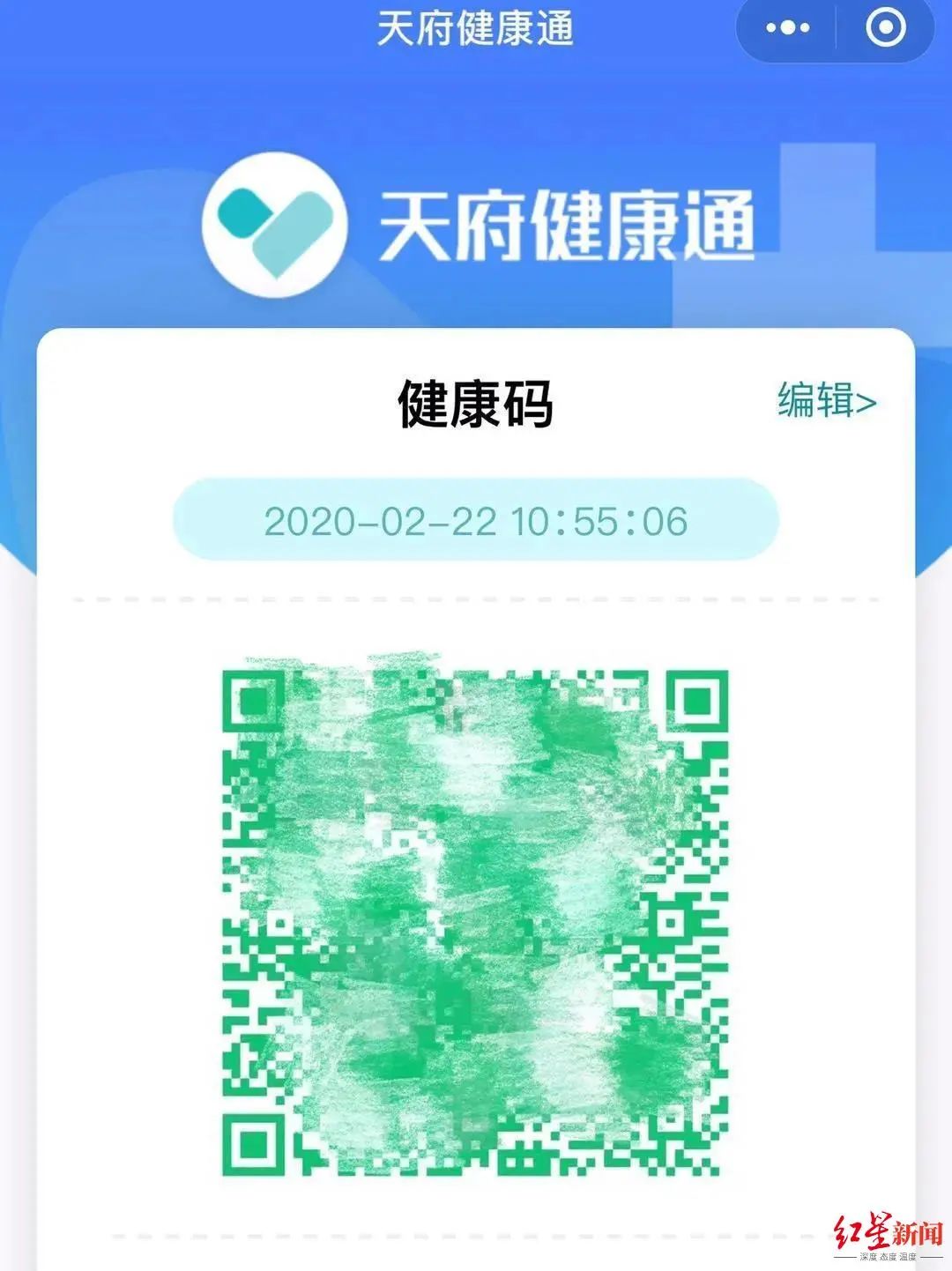Tap 编辑 to edit health code info

pyautogui.click(x=826, y=400)
